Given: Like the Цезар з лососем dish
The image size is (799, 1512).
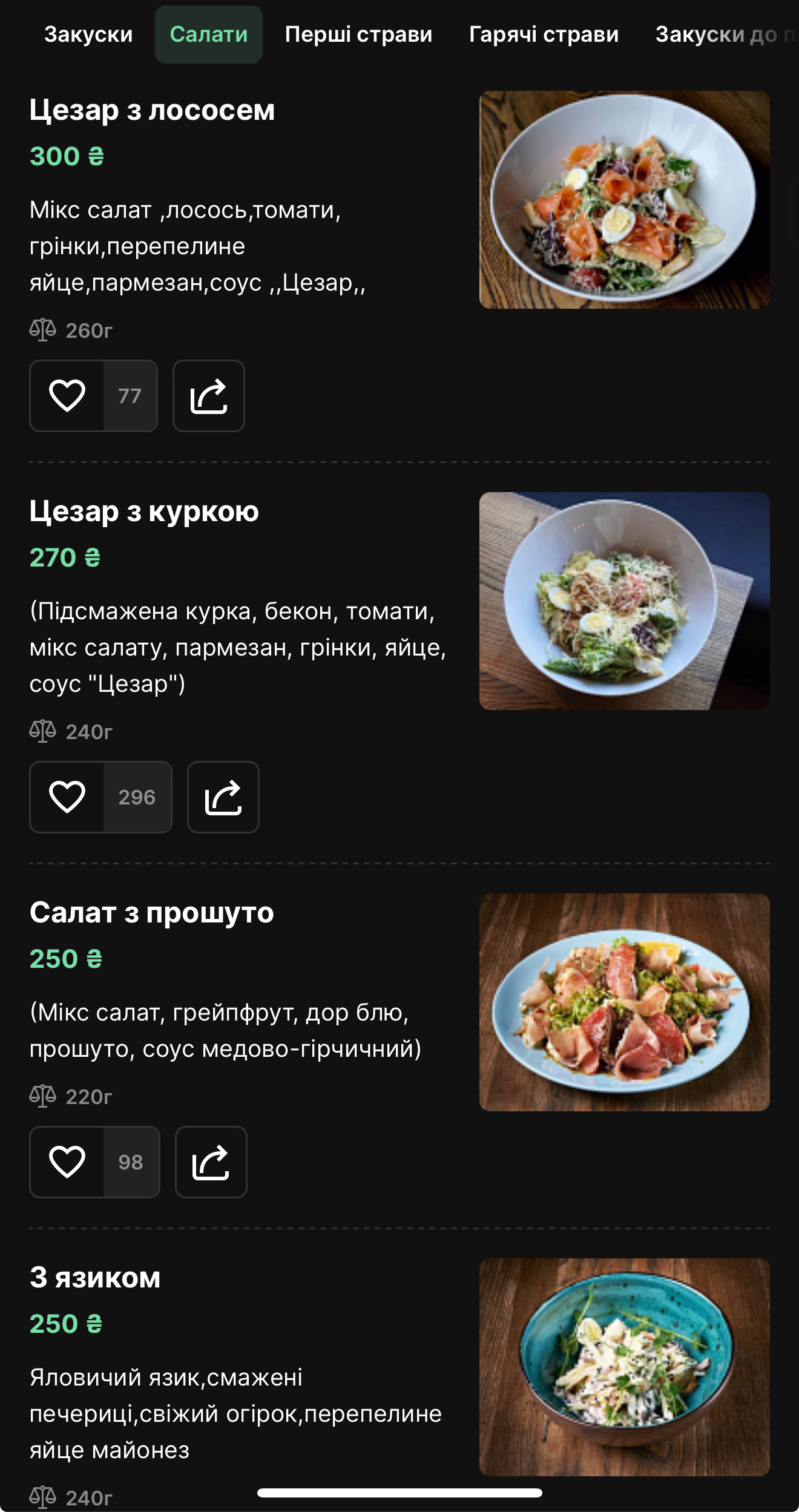Looking at the screenshot, I should click(x=67, y=396).
